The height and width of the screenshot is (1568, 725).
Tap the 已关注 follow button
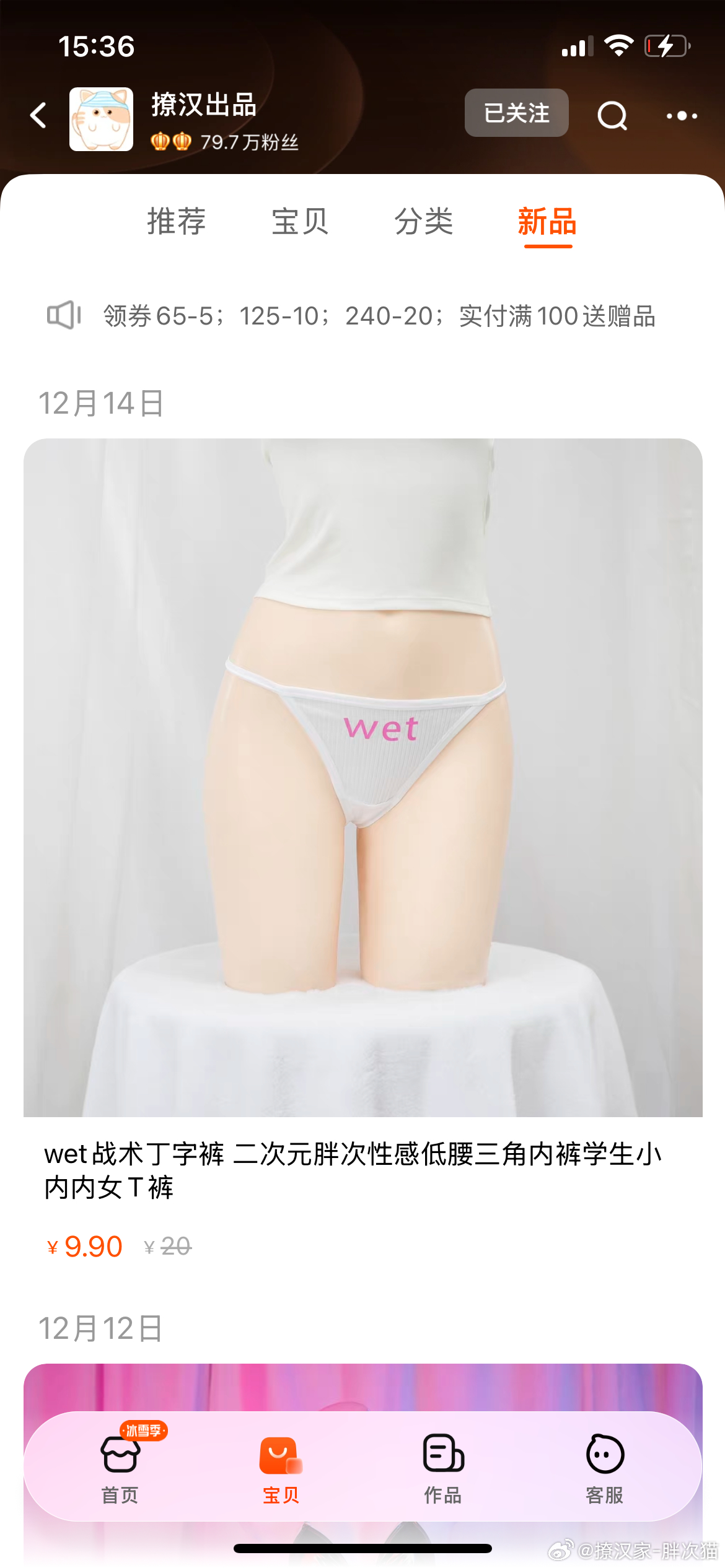coord(516,113)
